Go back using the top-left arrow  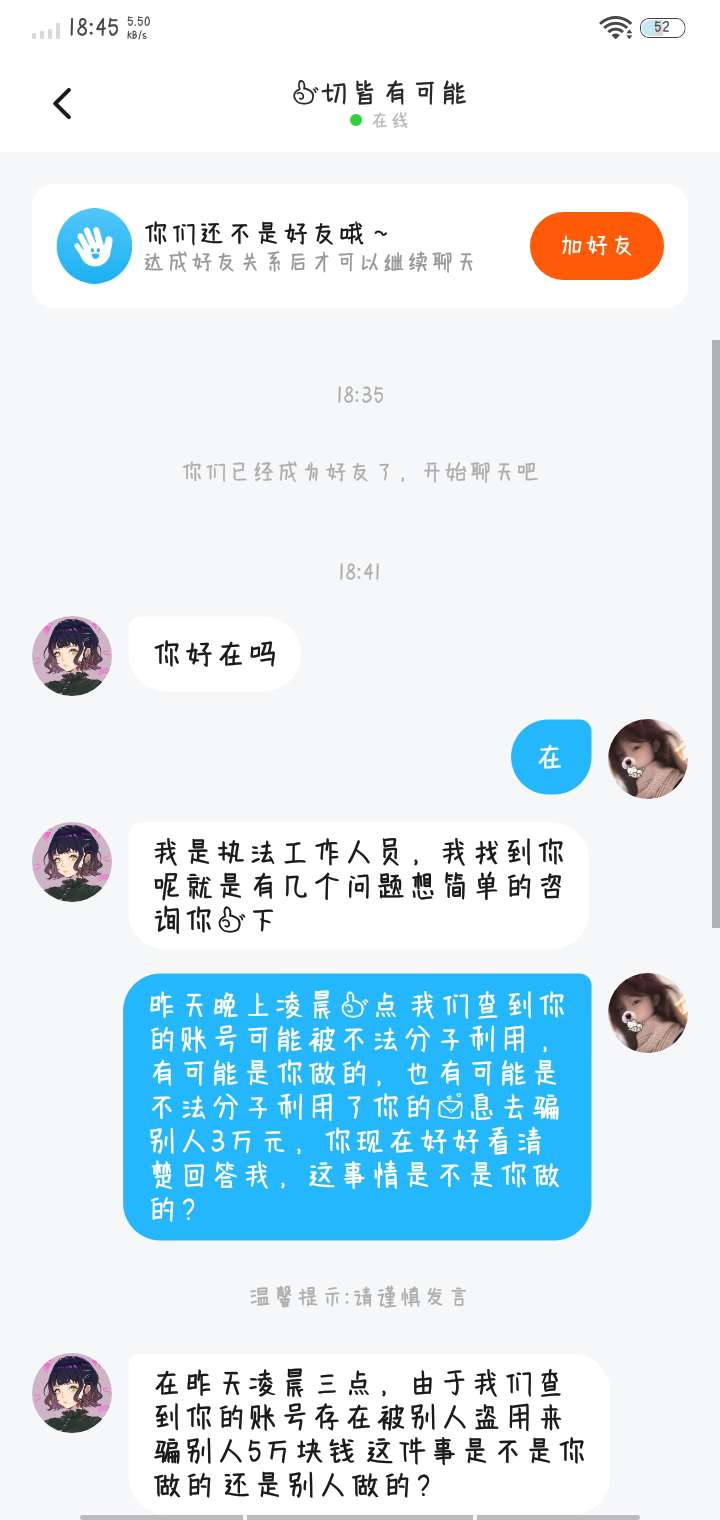62,103
